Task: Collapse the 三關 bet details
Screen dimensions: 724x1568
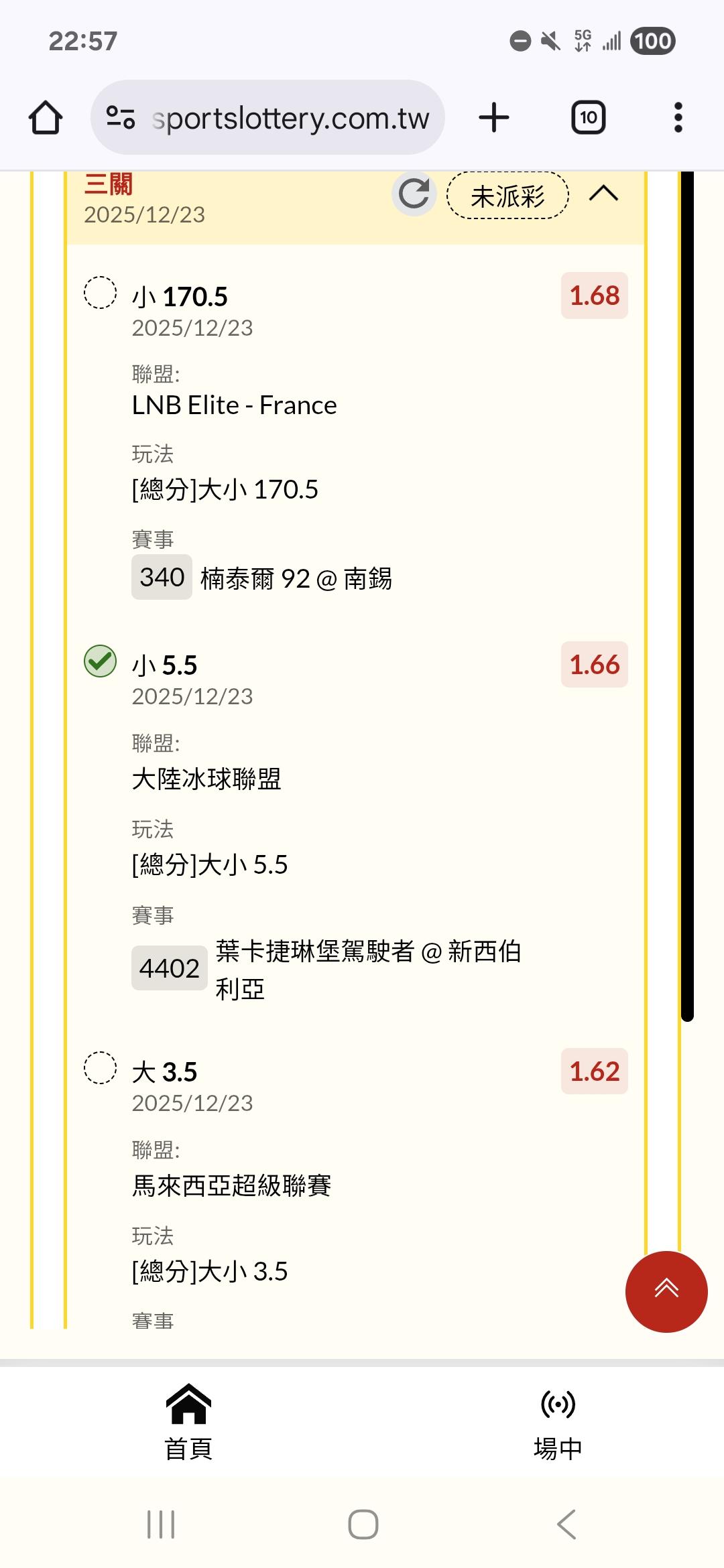Action: tap(603, 194)
